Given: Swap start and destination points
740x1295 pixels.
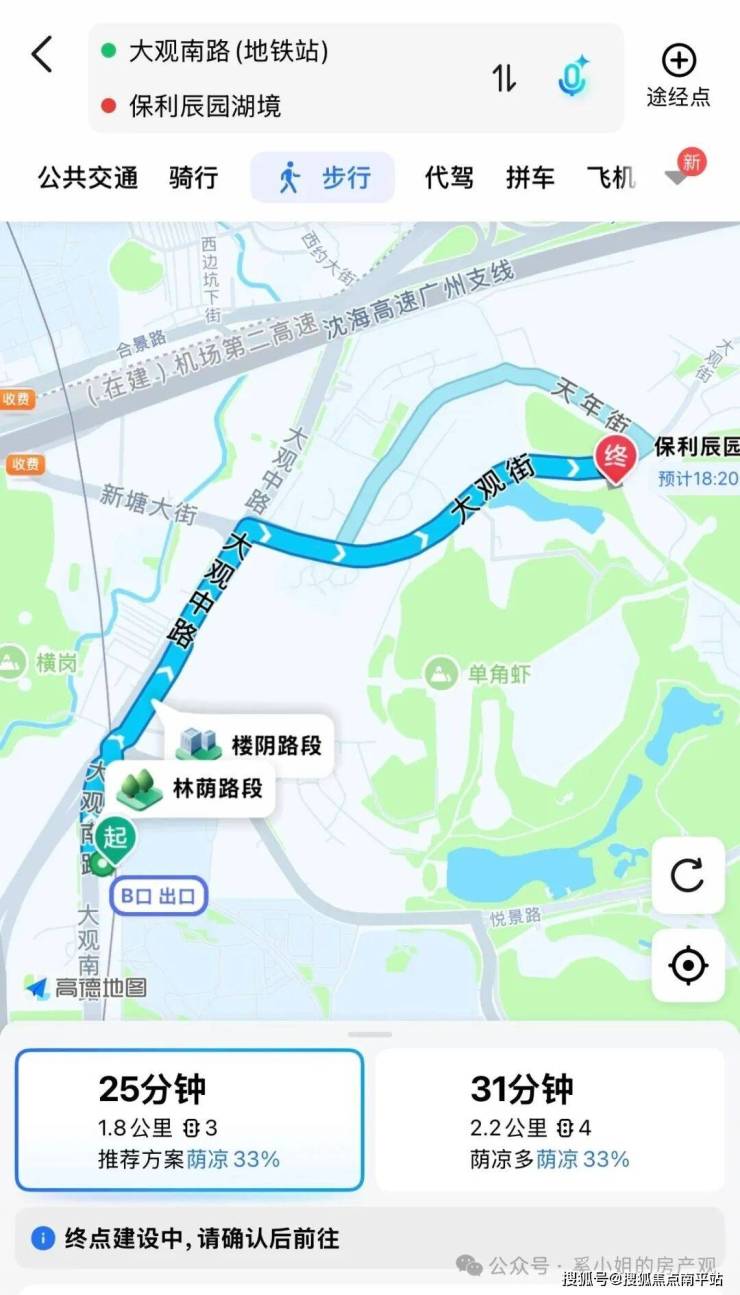Looking at the screenshot, I should tap(504, 77).
